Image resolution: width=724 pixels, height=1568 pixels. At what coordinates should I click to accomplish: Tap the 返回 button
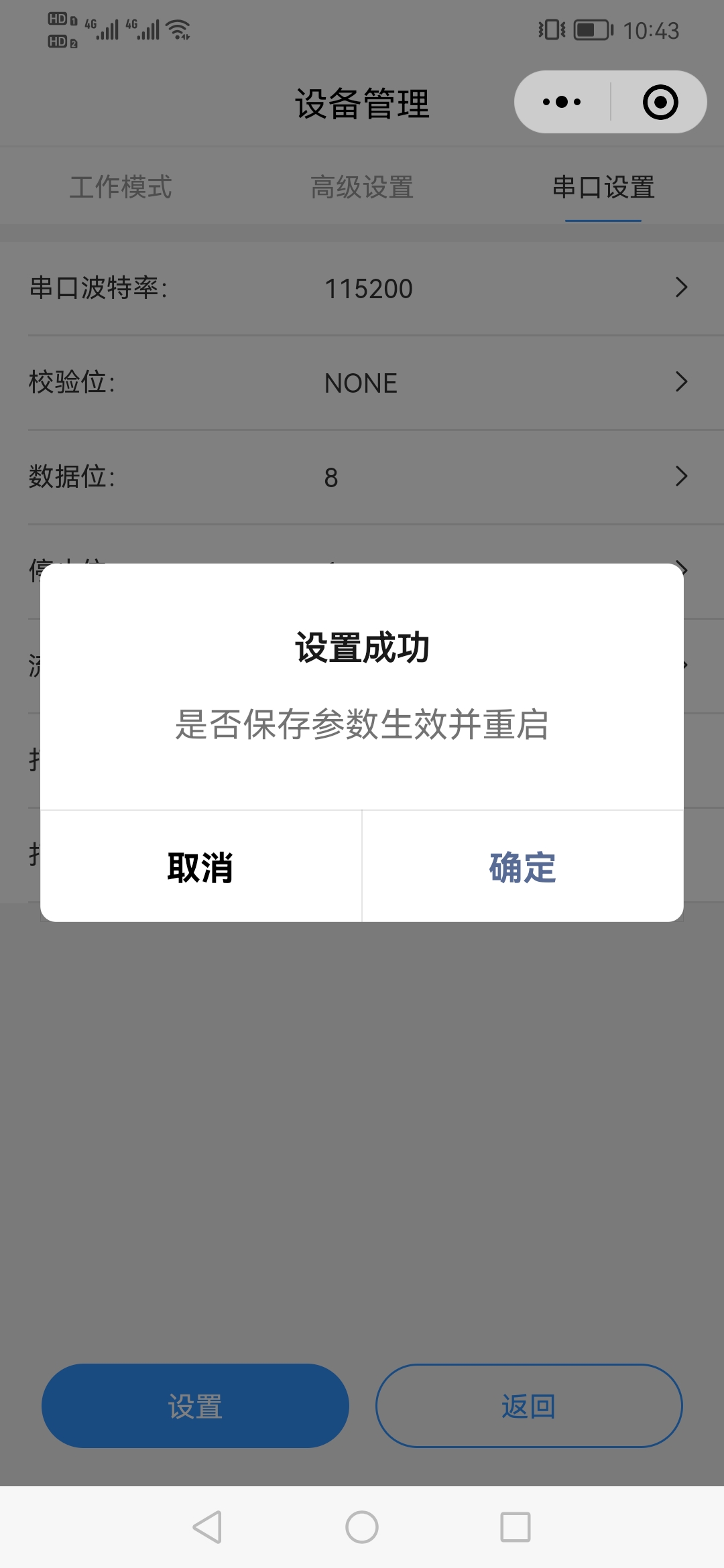(x=529, y=1406)
